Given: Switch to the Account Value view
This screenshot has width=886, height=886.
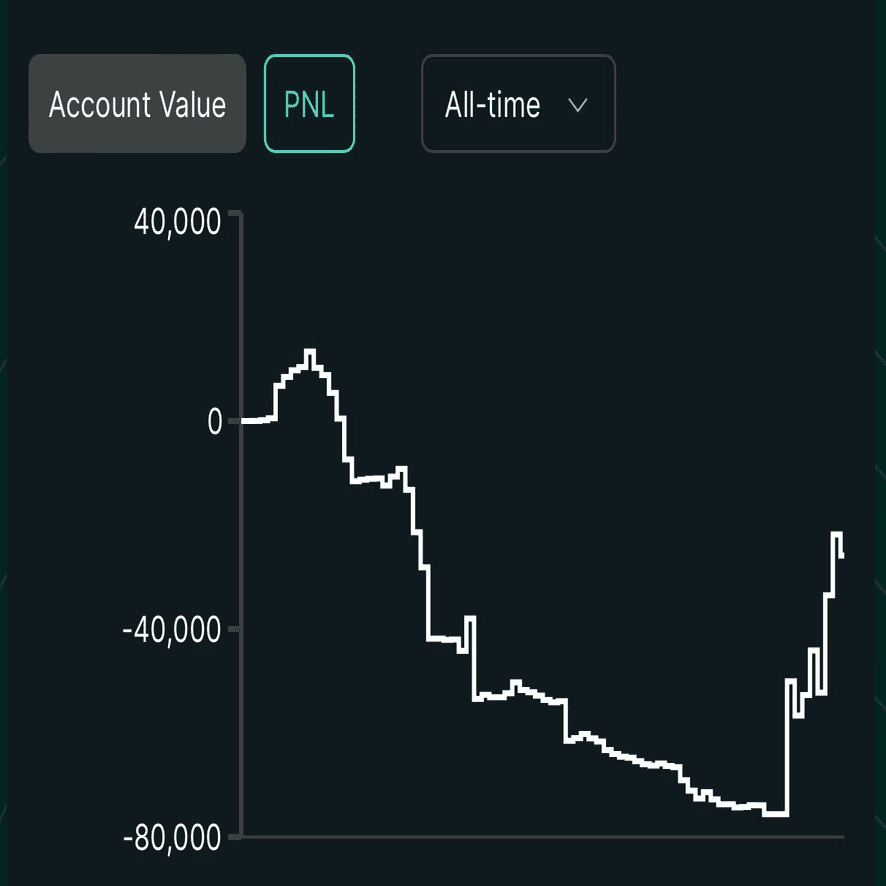Looking at the screenshot, I should click(137, 104).
